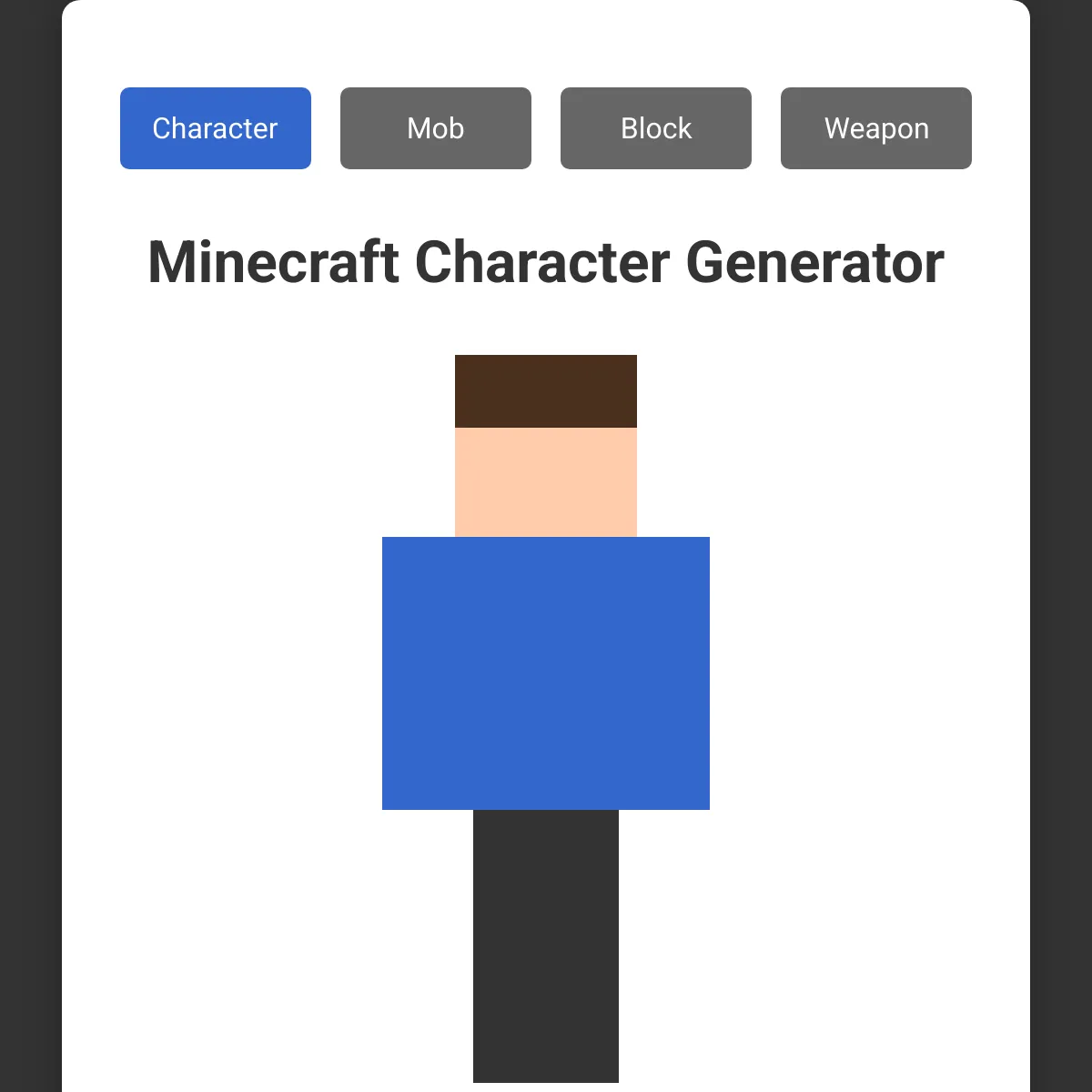The width and height of the screenshot is (1092, 1092).
Task: Open the Block generator tab
Action: [656, 128]
